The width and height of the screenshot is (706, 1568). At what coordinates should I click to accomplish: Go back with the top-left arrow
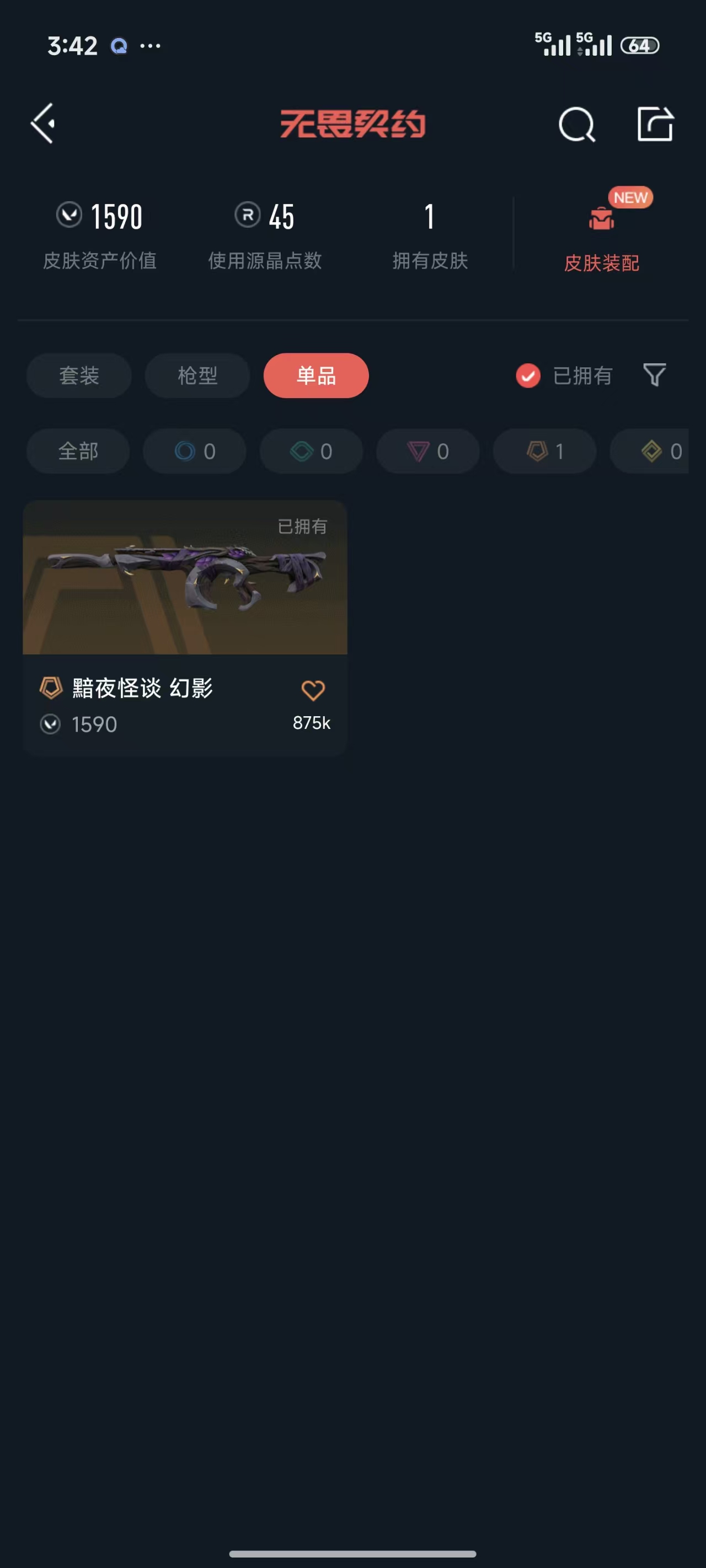[x=43, y=123]
